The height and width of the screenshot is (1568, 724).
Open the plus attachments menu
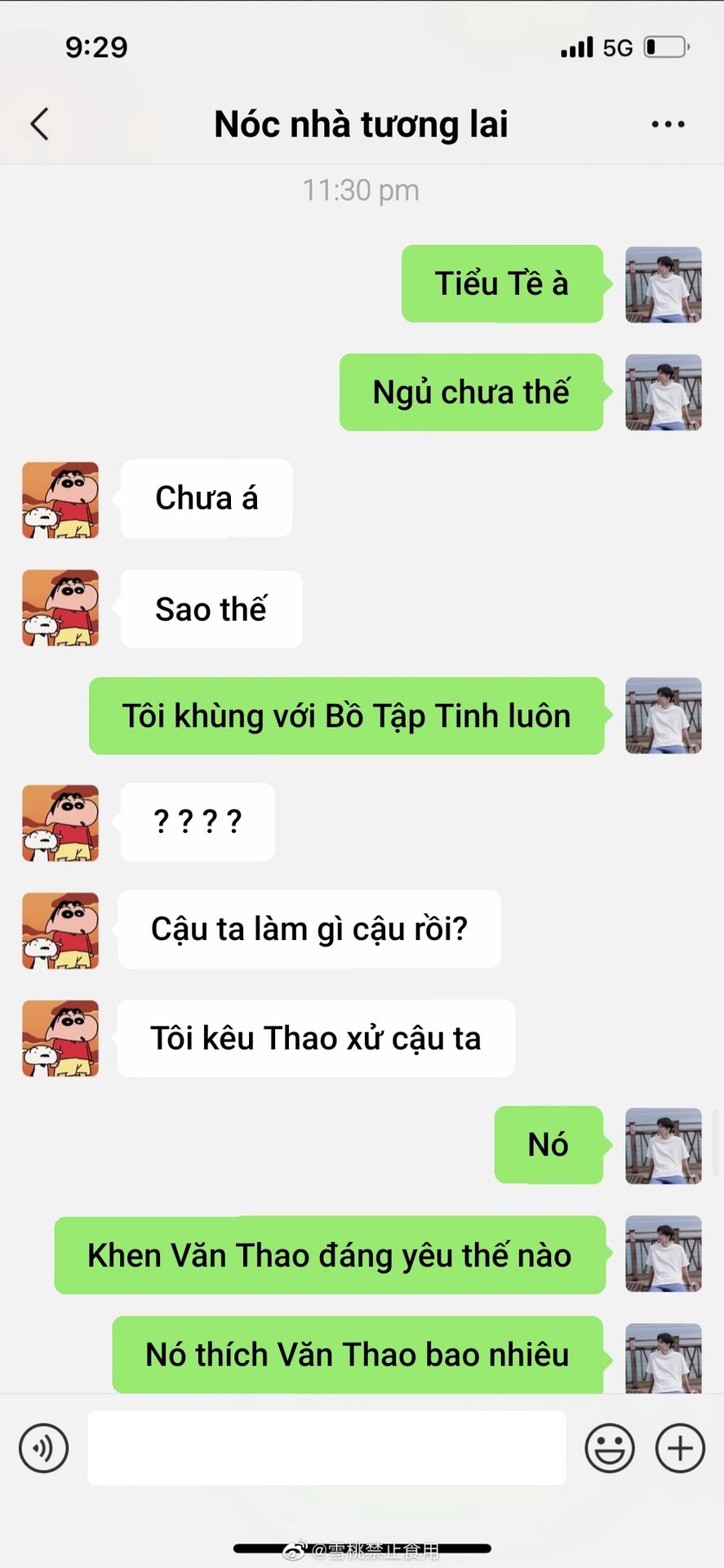coord(680,1448)
